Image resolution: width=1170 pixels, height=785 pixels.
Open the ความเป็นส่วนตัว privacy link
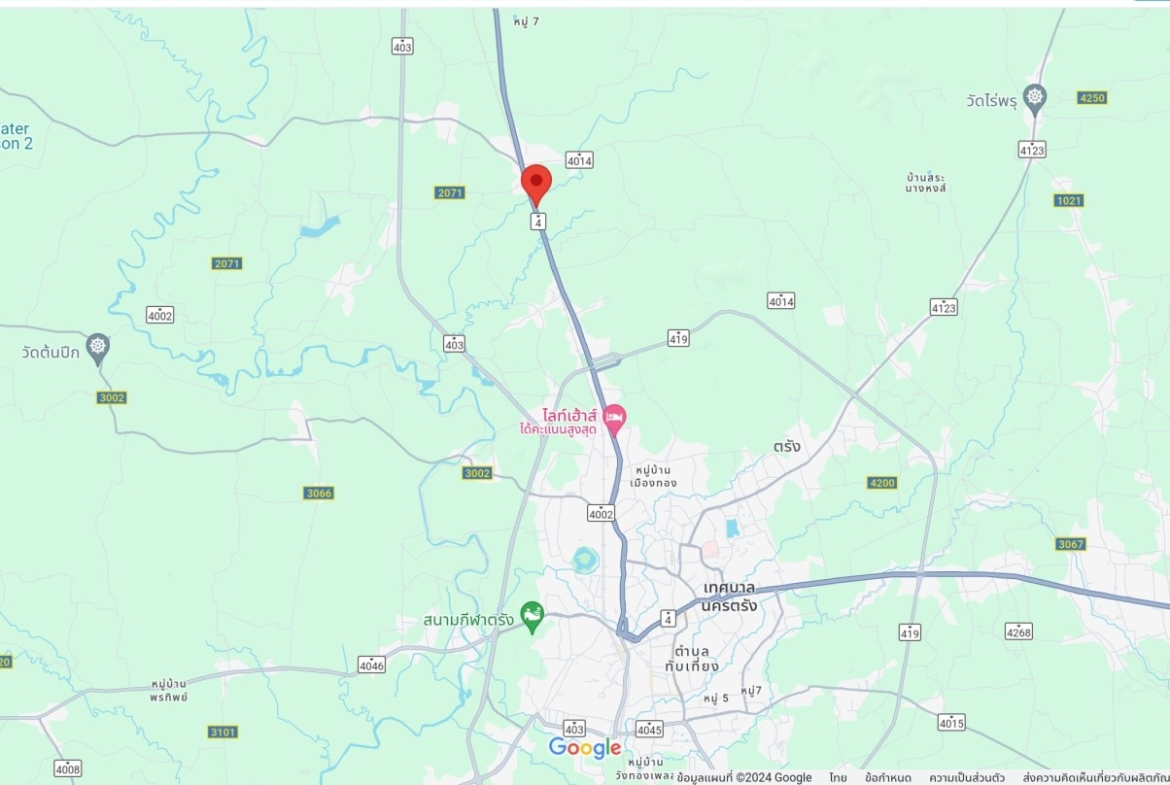[967, 777]
